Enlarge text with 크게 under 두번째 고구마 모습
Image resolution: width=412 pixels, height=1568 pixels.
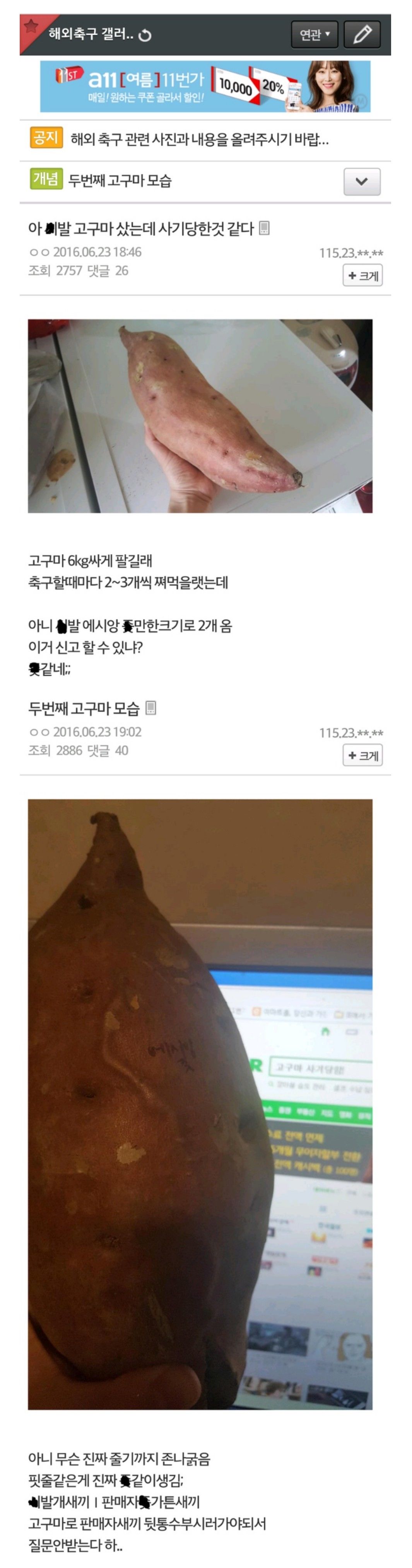pyautogui.click(x=362, y=755)
